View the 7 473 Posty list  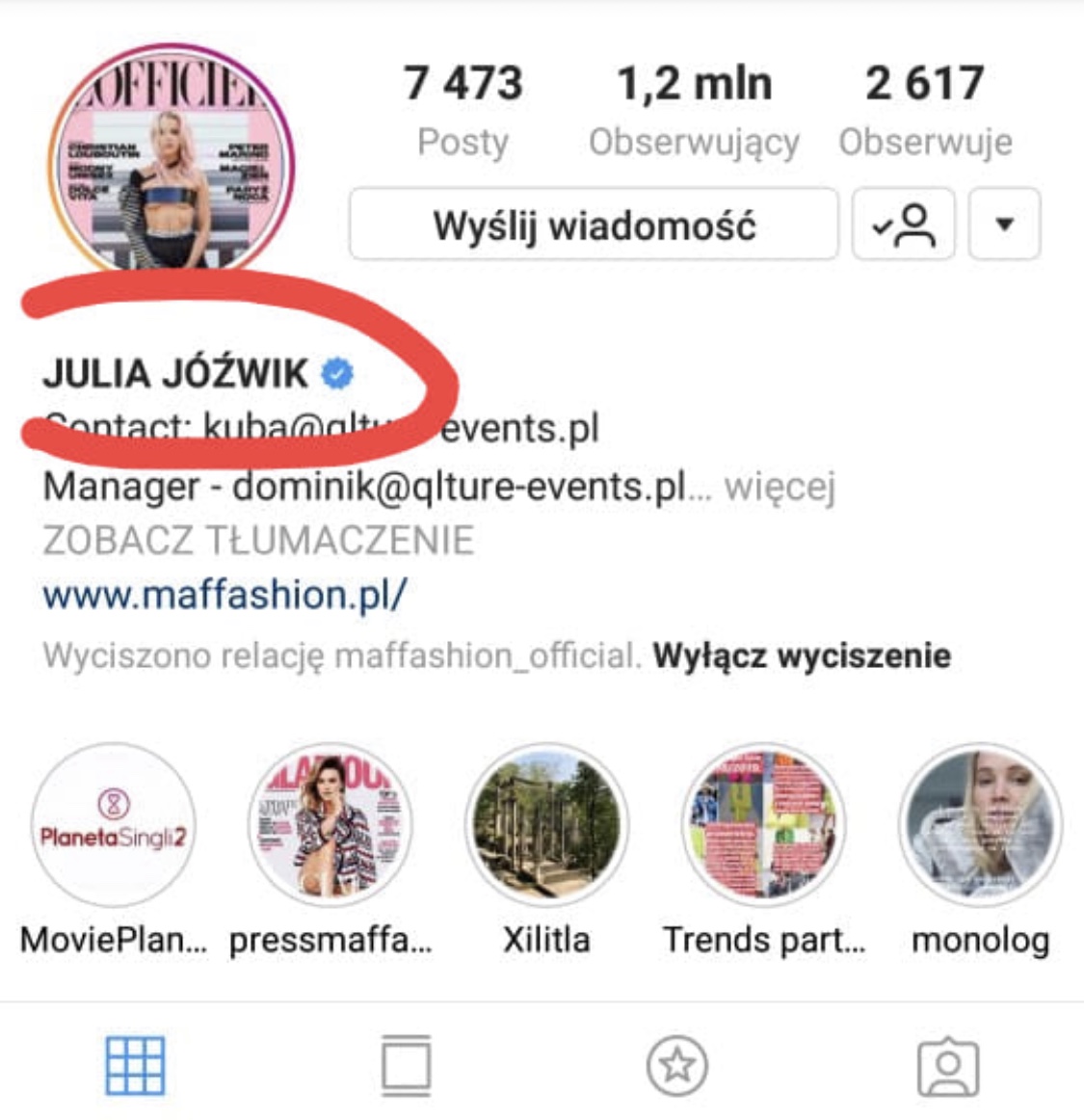pyautogui.click(x=463, y=108)
